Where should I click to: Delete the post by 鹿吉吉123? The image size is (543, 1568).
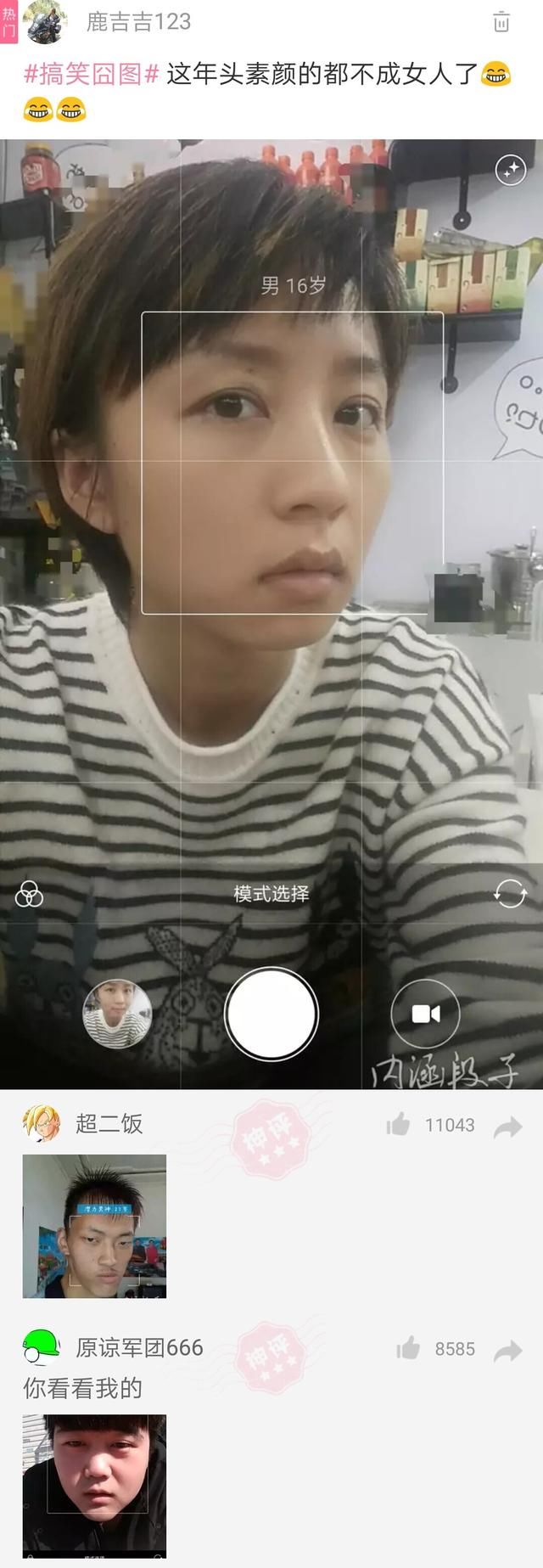tap(501, 22)
